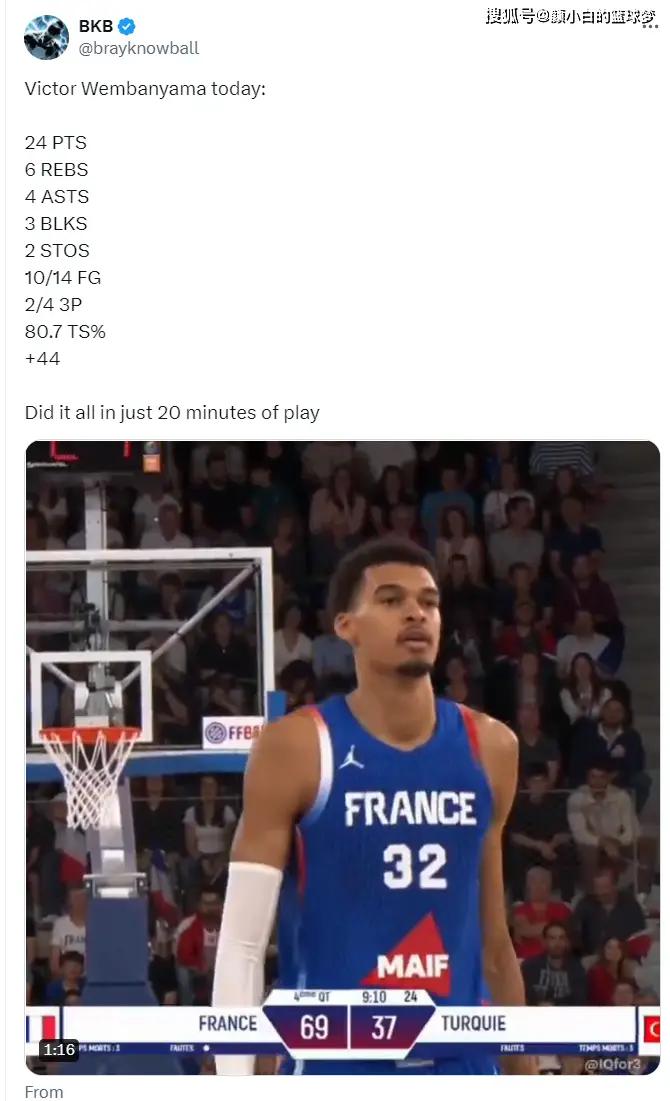Viewport: 670px width, 1101px height.
Task: Open BKB's profile avatar
Action: pos(46,37)
